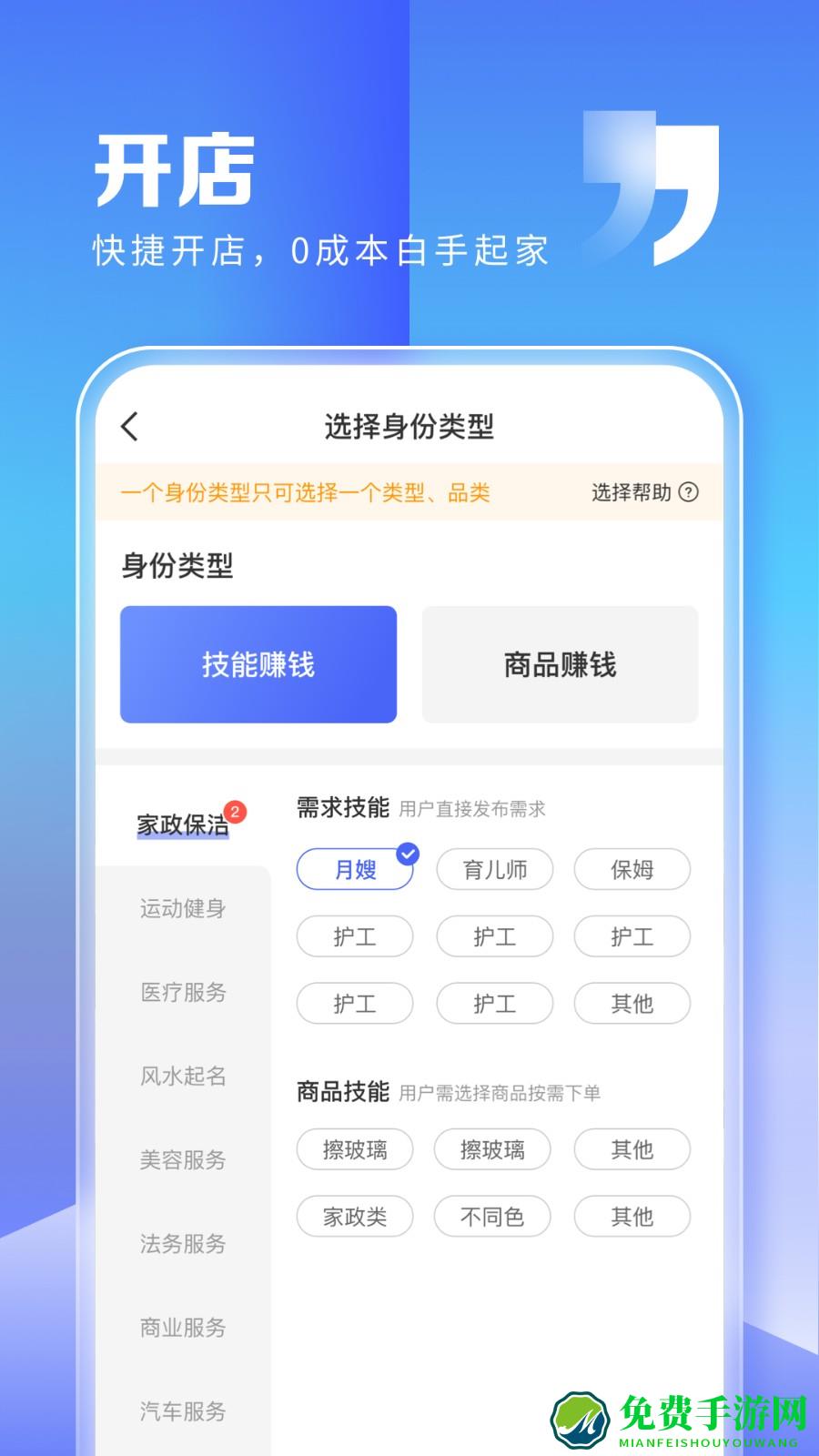This screenshot has height=1456, width=819.
Task: Switch to the 技能赚钱 tab
Action: [x=258, y=663]
